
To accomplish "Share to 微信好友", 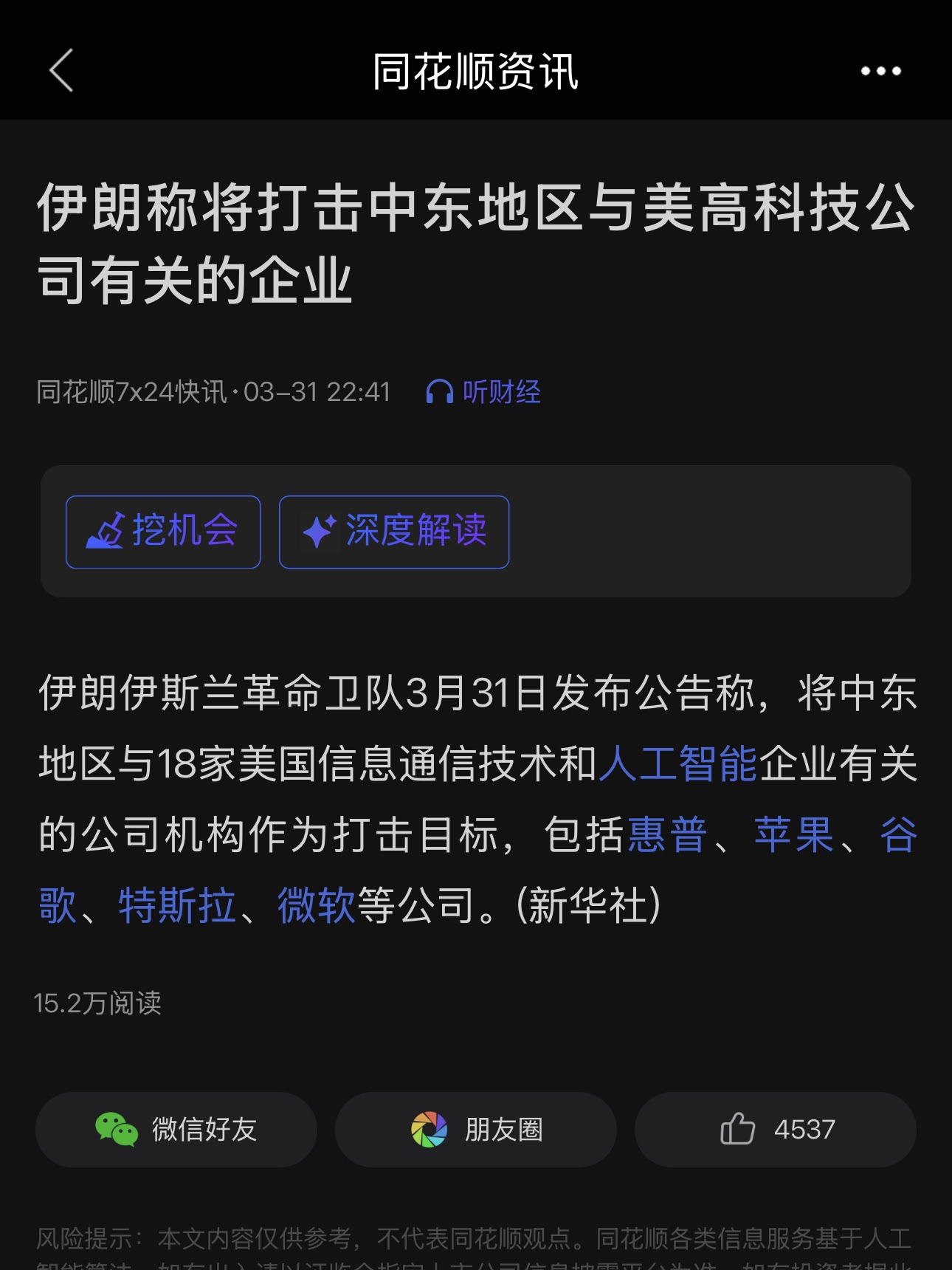I will [x=176, y=1130].
